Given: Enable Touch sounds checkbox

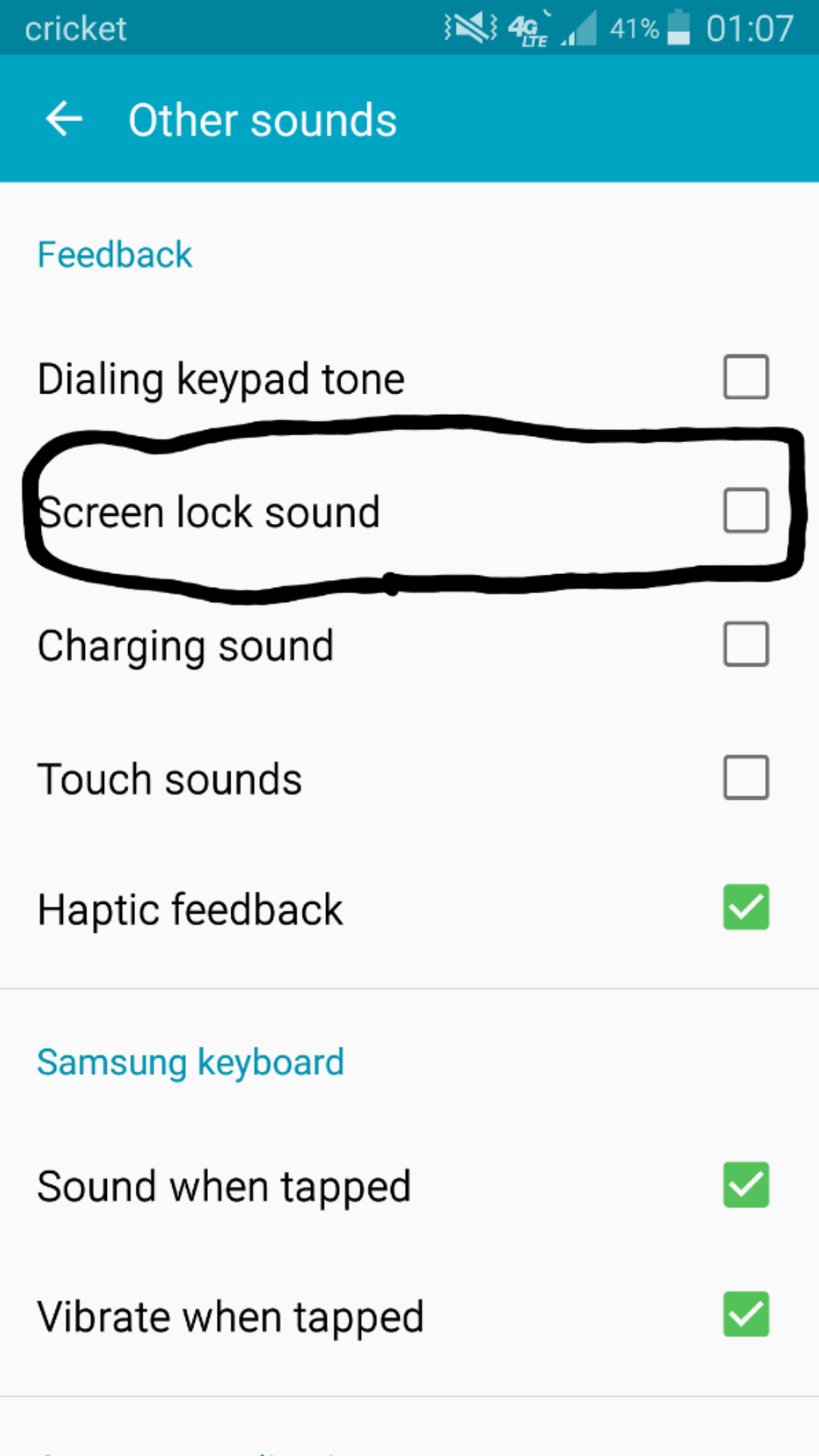Looking at the screenshot, I should (746, 777).
